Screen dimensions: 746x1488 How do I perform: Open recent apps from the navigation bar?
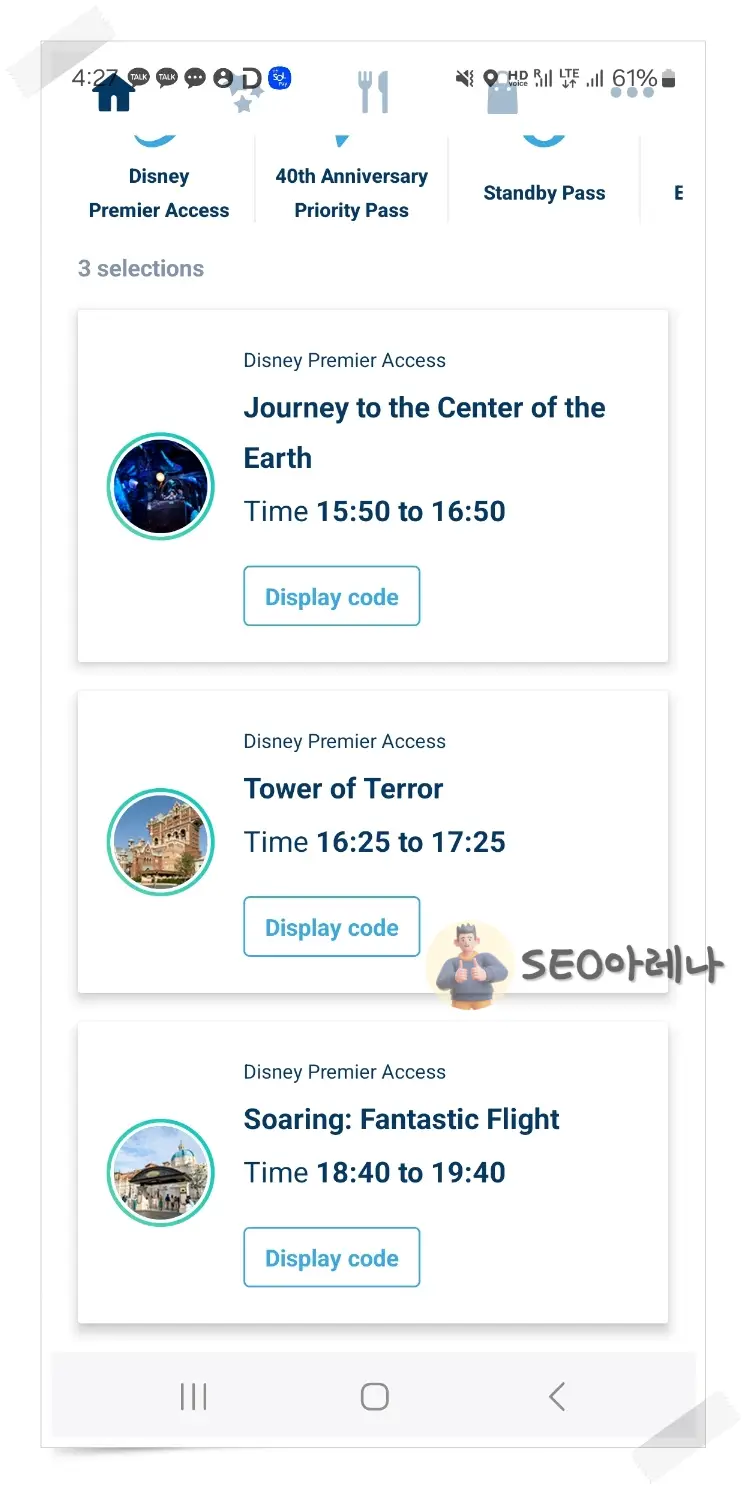coord(193,1396)
